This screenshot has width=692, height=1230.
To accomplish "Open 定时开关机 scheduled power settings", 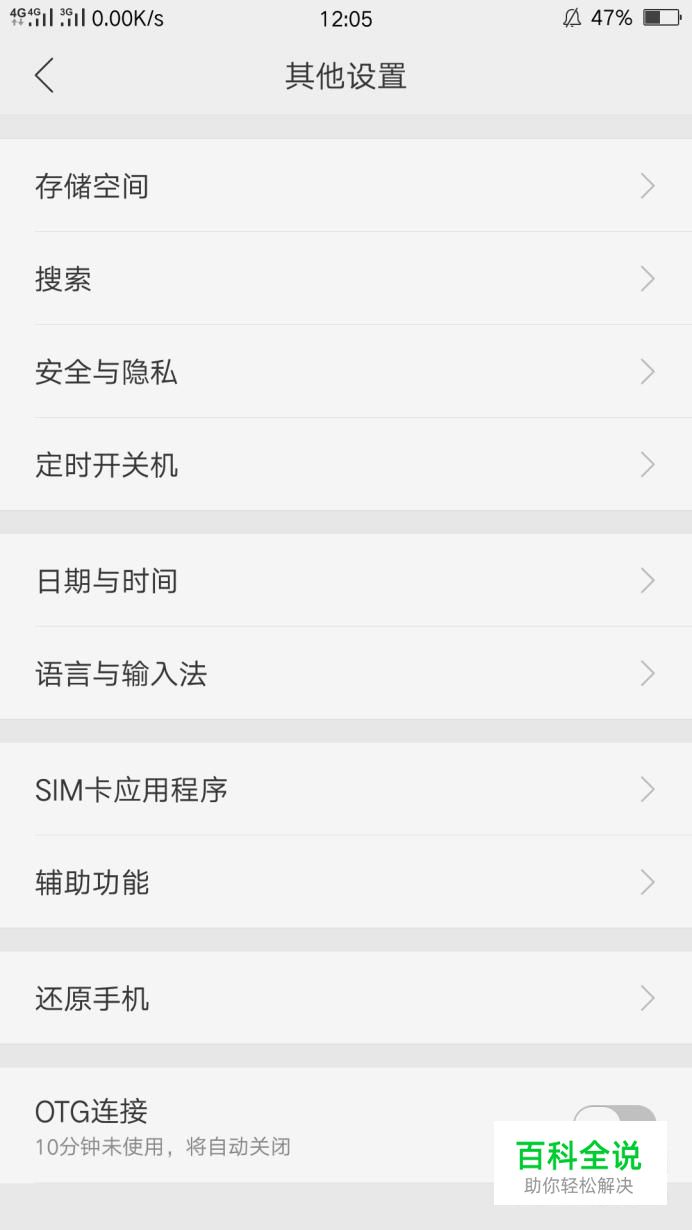I will (346, 464).
